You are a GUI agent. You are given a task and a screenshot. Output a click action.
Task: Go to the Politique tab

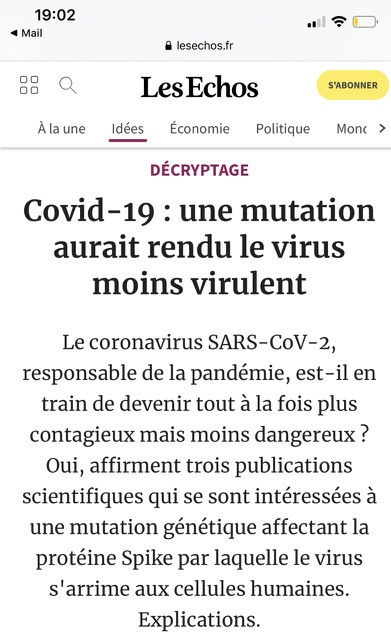[283, 129]
